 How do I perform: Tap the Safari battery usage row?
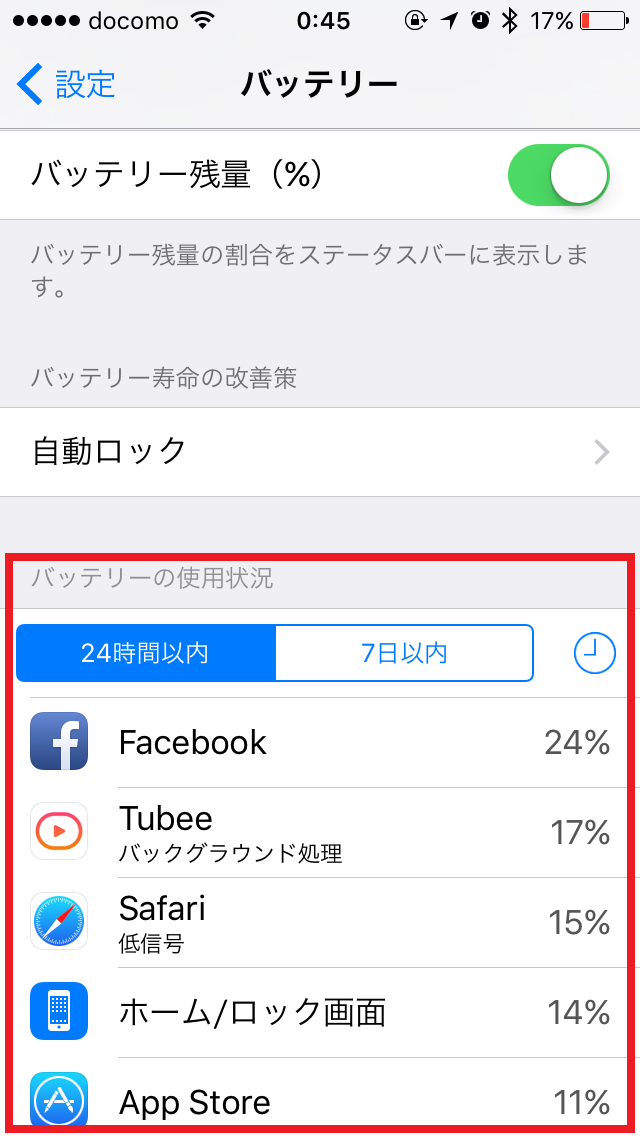click(320, 922)
